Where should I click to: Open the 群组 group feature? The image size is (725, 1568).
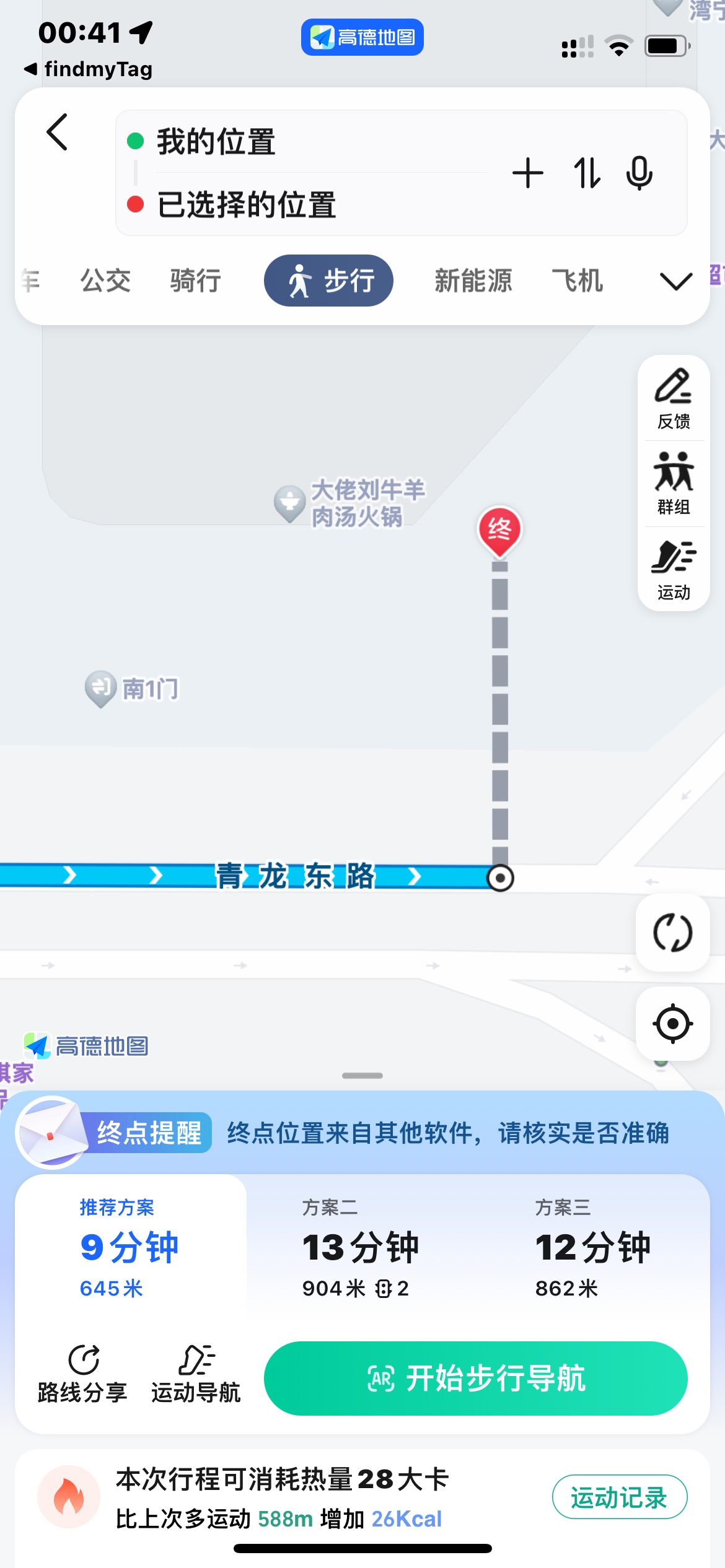pyautogui.click(x=674, y=484)
